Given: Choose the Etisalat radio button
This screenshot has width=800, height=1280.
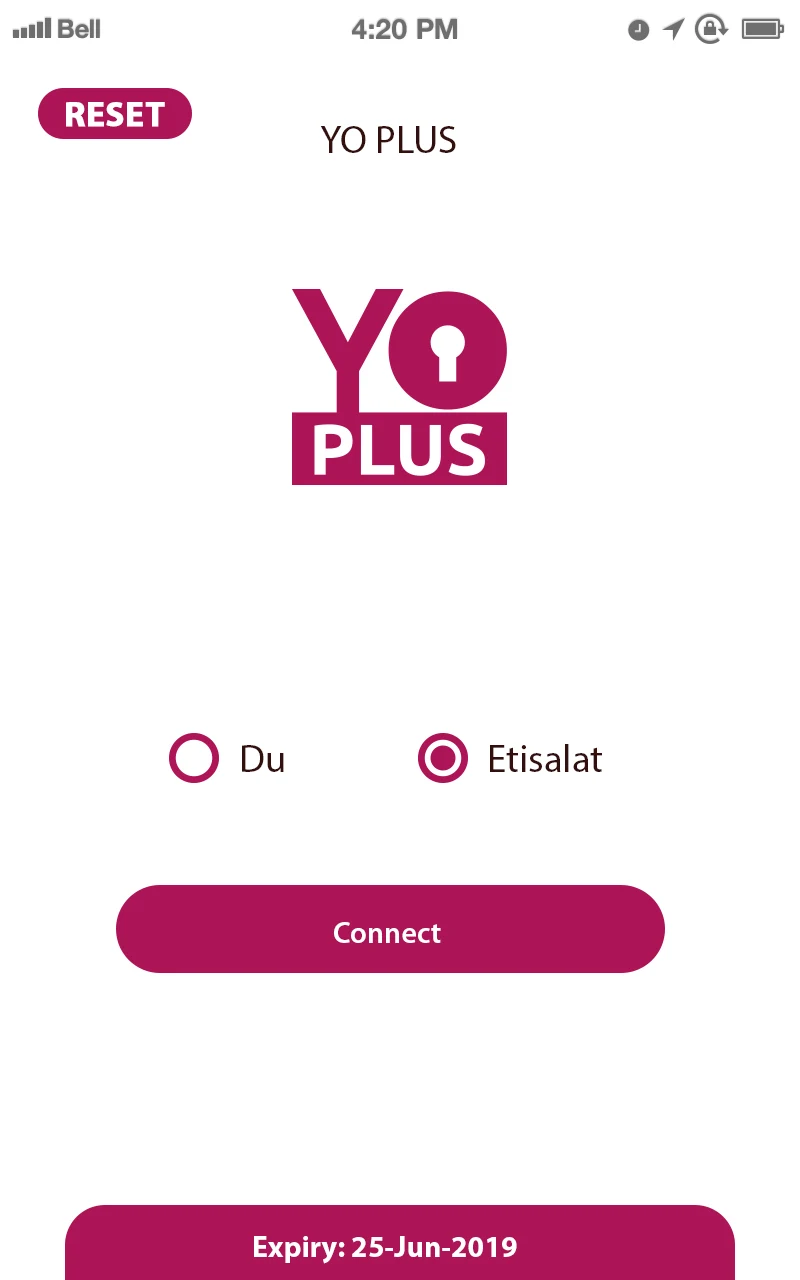Looking at the screenshot, I should (x=442, y=758).
